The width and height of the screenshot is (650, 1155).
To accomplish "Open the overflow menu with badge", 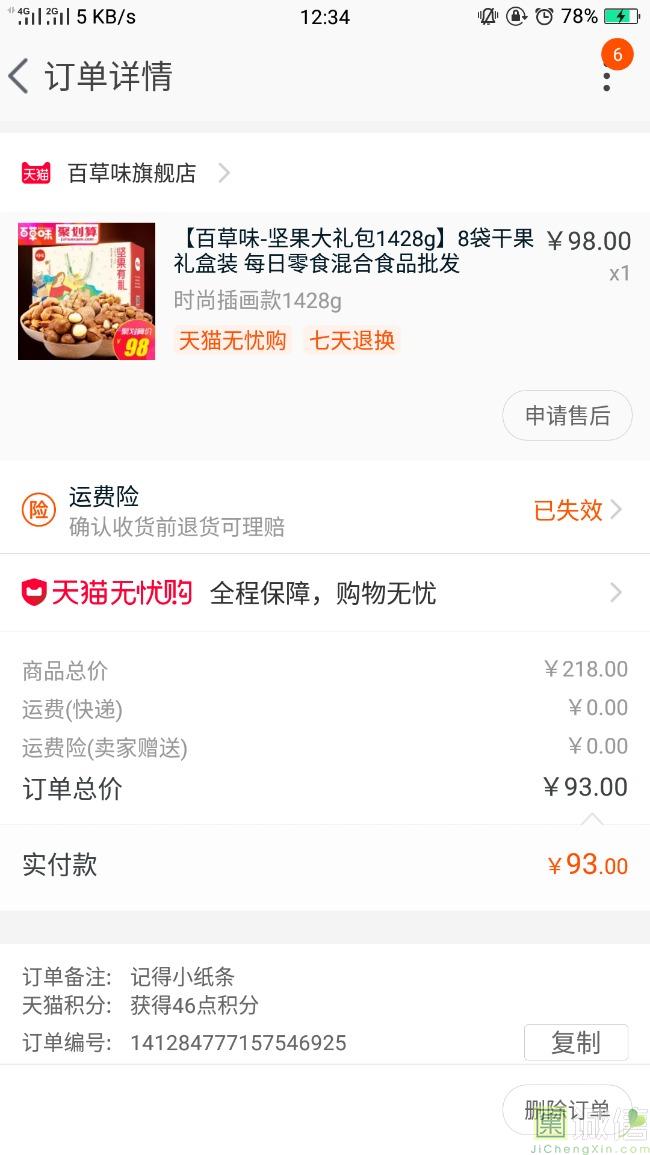I will point(607,74).
